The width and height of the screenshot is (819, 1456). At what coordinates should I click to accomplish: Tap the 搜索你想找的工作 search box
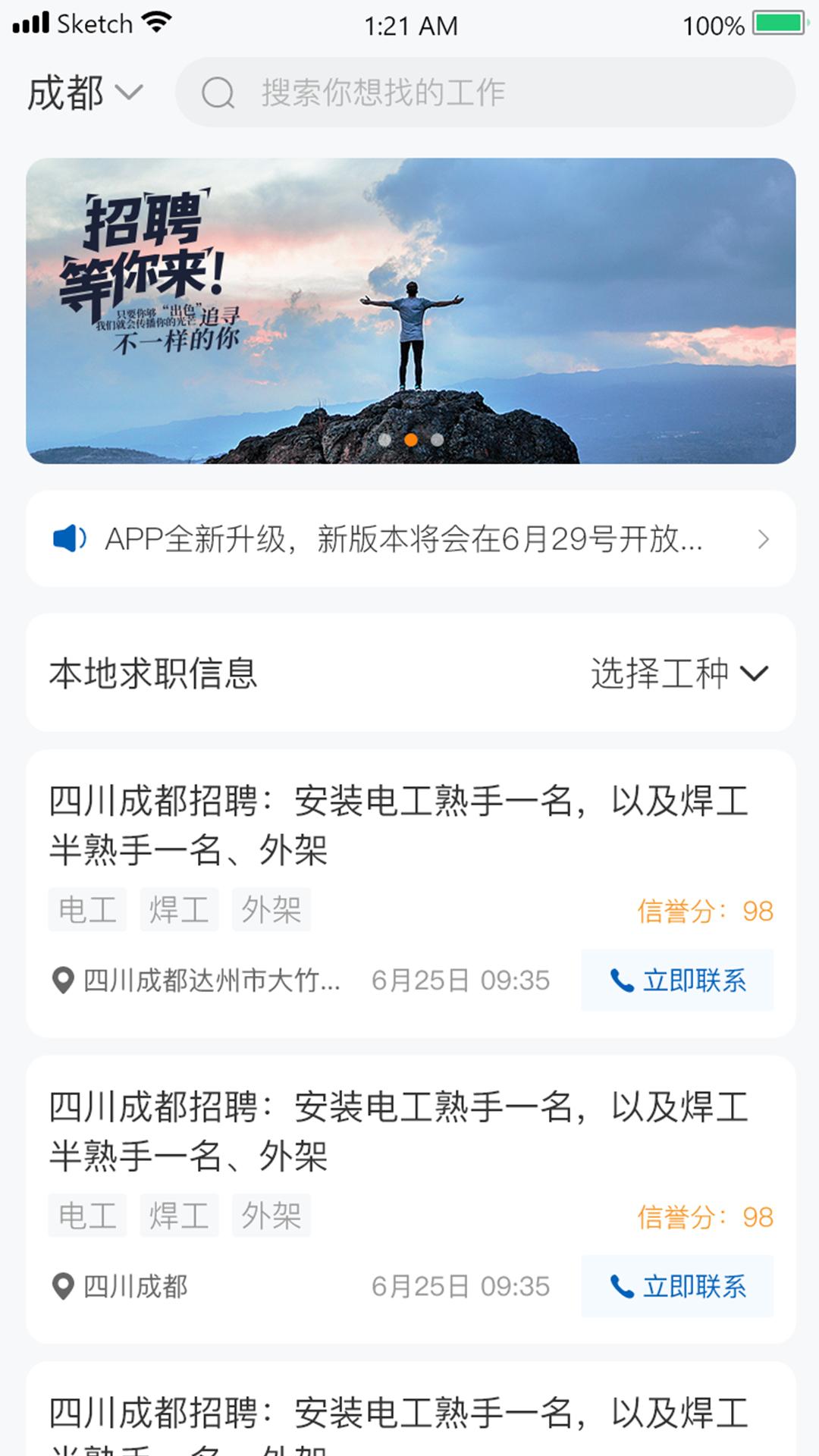(x=485, y=93)
